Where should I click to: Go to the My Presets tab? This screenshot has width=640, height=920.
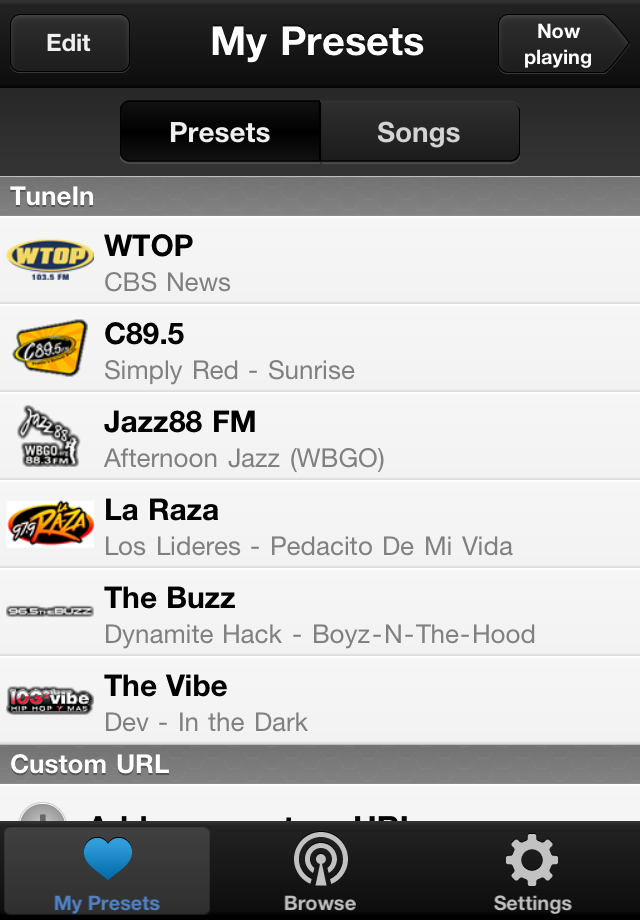pyautogui.click(x=107, y=871)
